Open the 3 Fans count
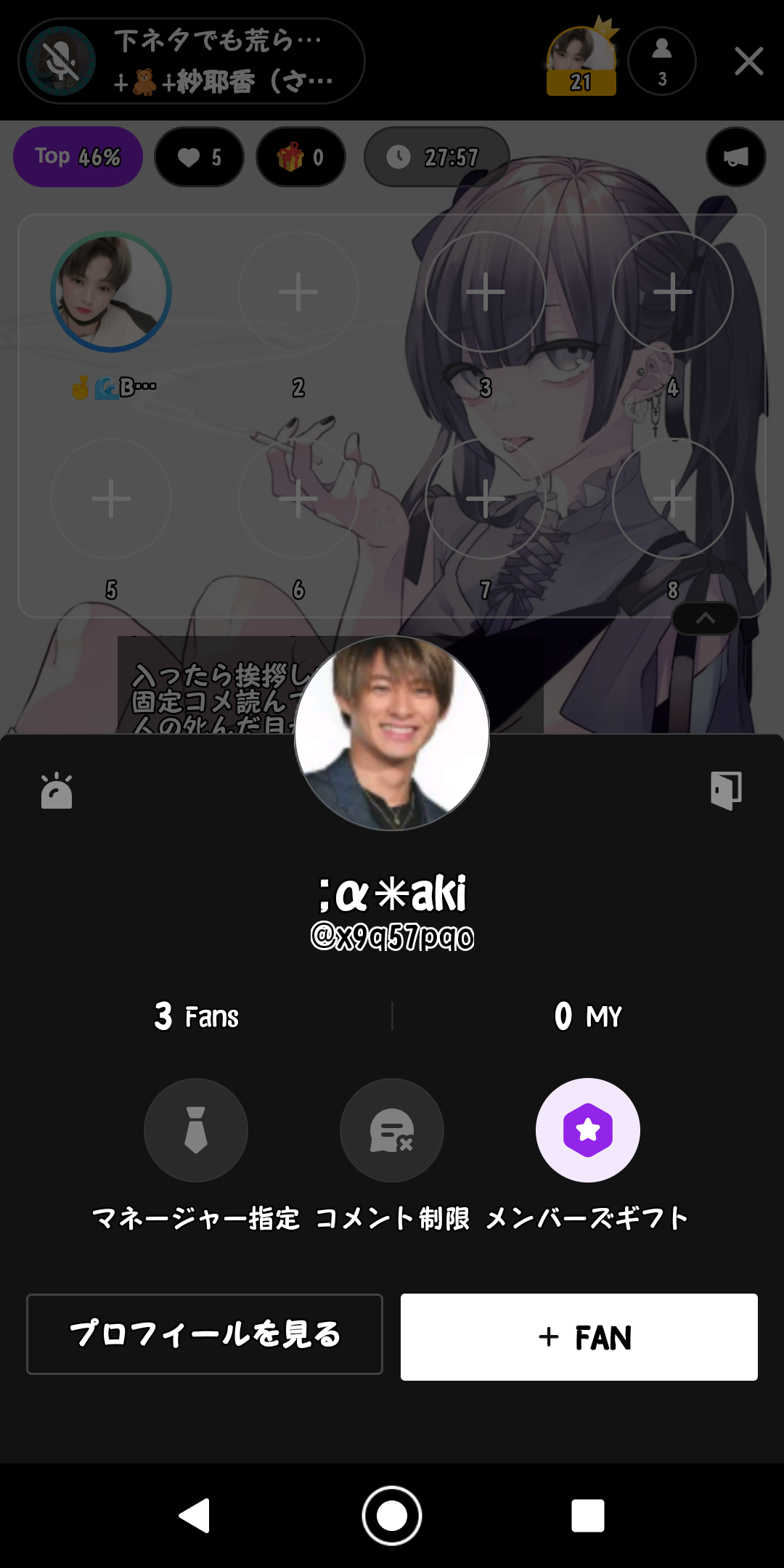This screenshot has width=784, height=1568. coord(196,1016)
